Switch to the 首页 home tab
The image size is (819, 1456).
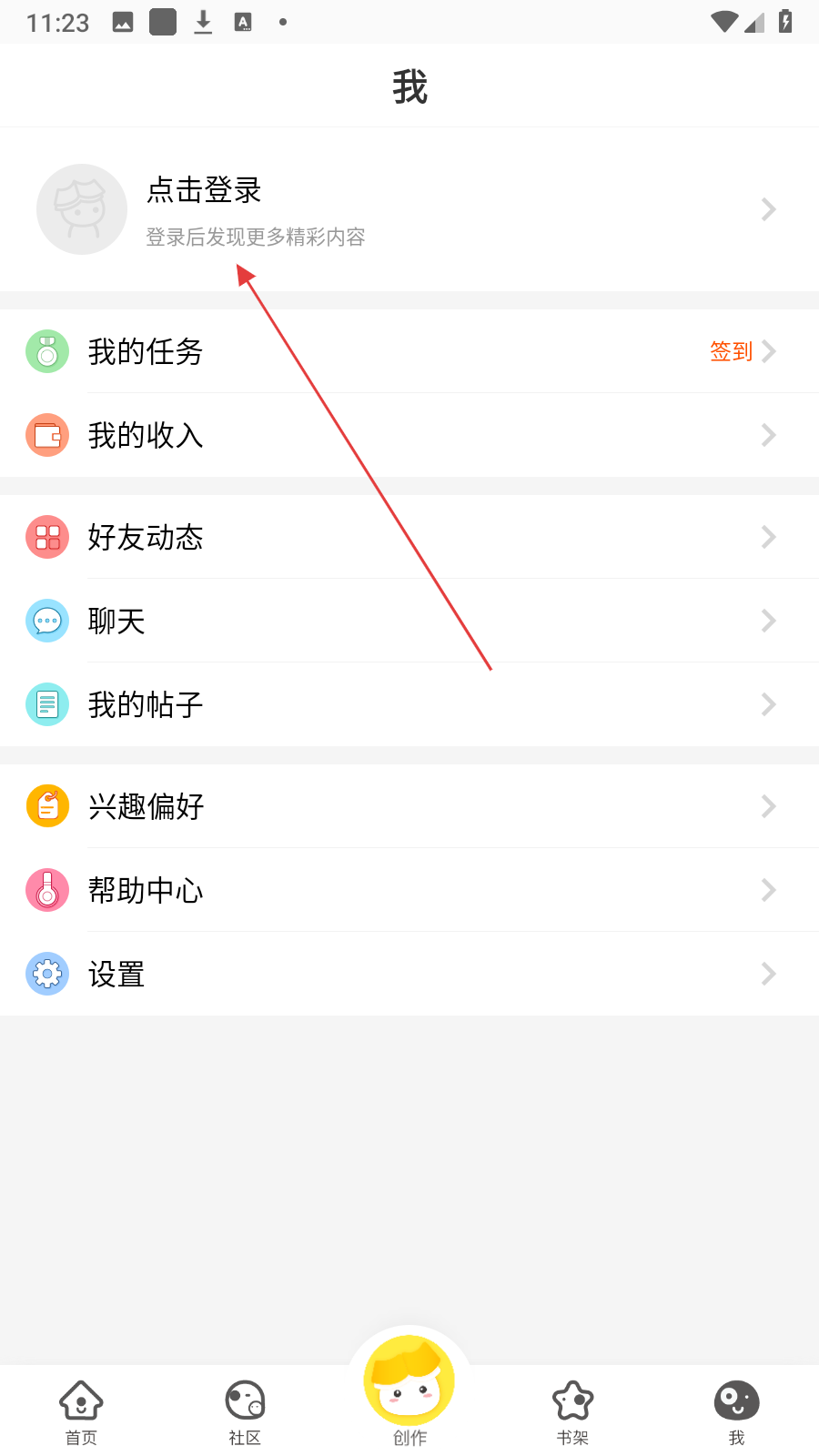point(81,1411)
